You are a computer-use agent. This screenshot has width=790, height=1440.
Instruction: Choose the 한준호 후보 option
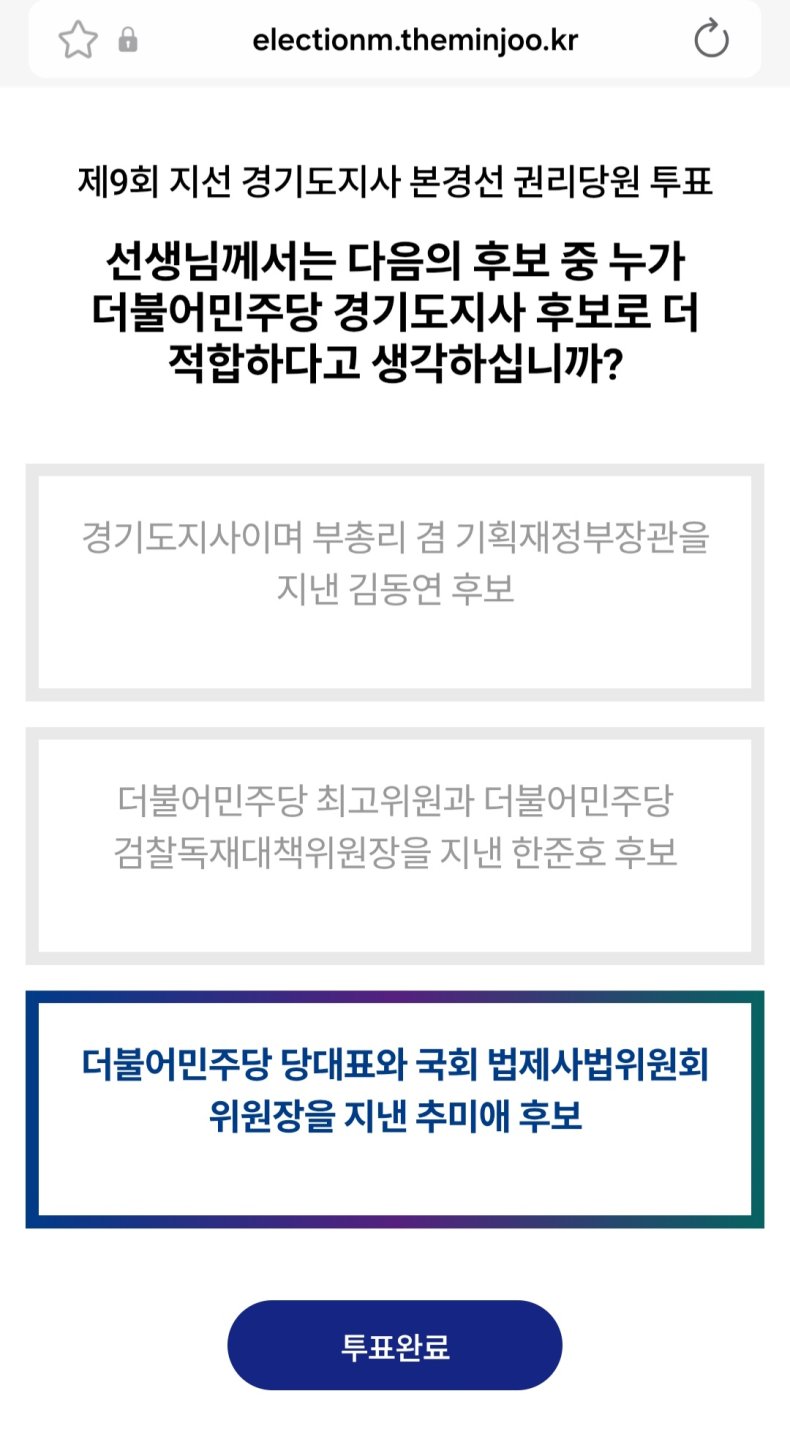395,845
